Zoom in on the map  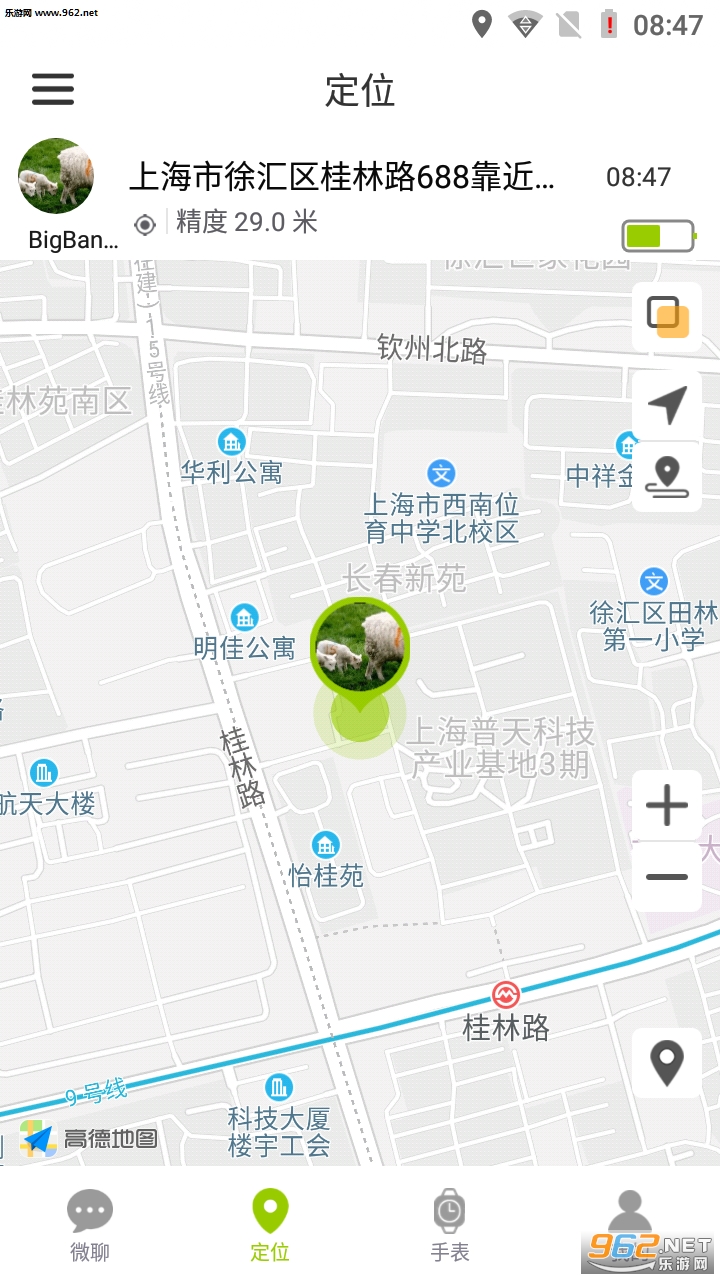pyautogui.click(x=667, y=805)
